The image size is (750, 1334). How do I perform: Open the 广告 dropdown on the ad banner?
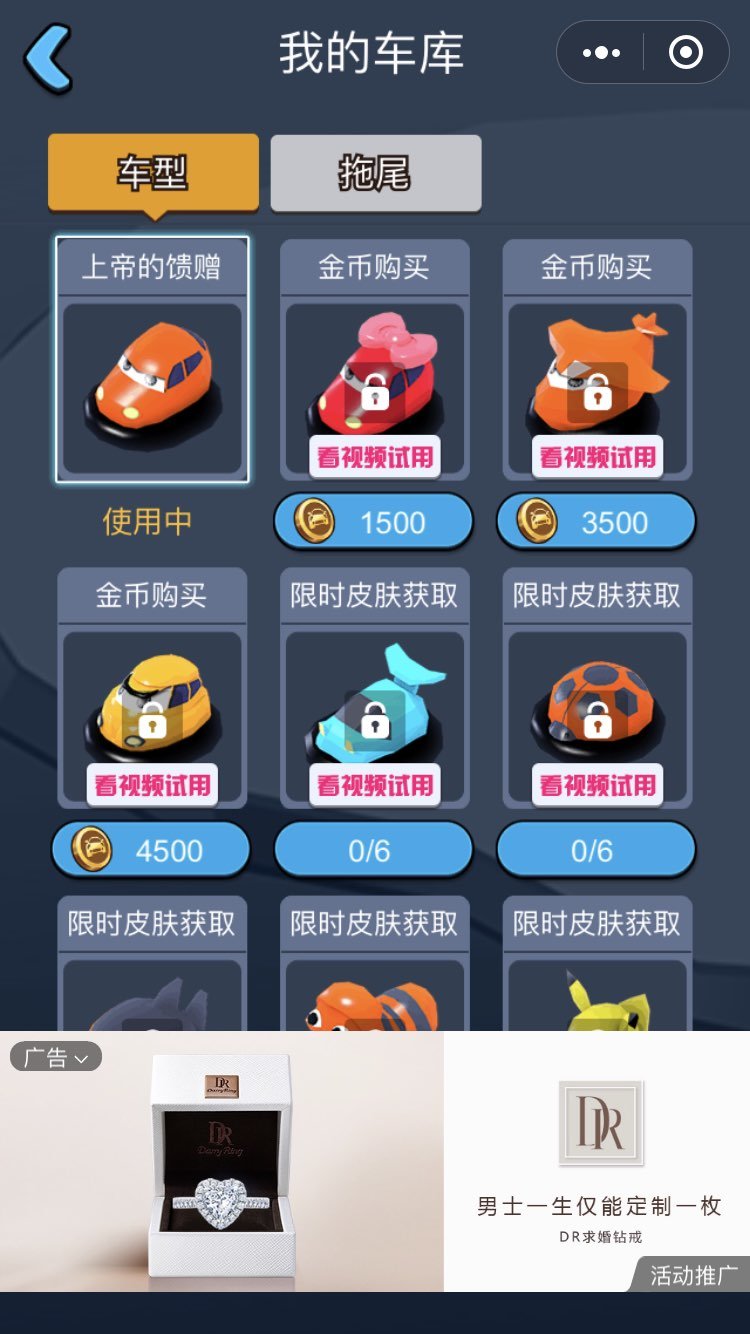tap(56, 1057)
